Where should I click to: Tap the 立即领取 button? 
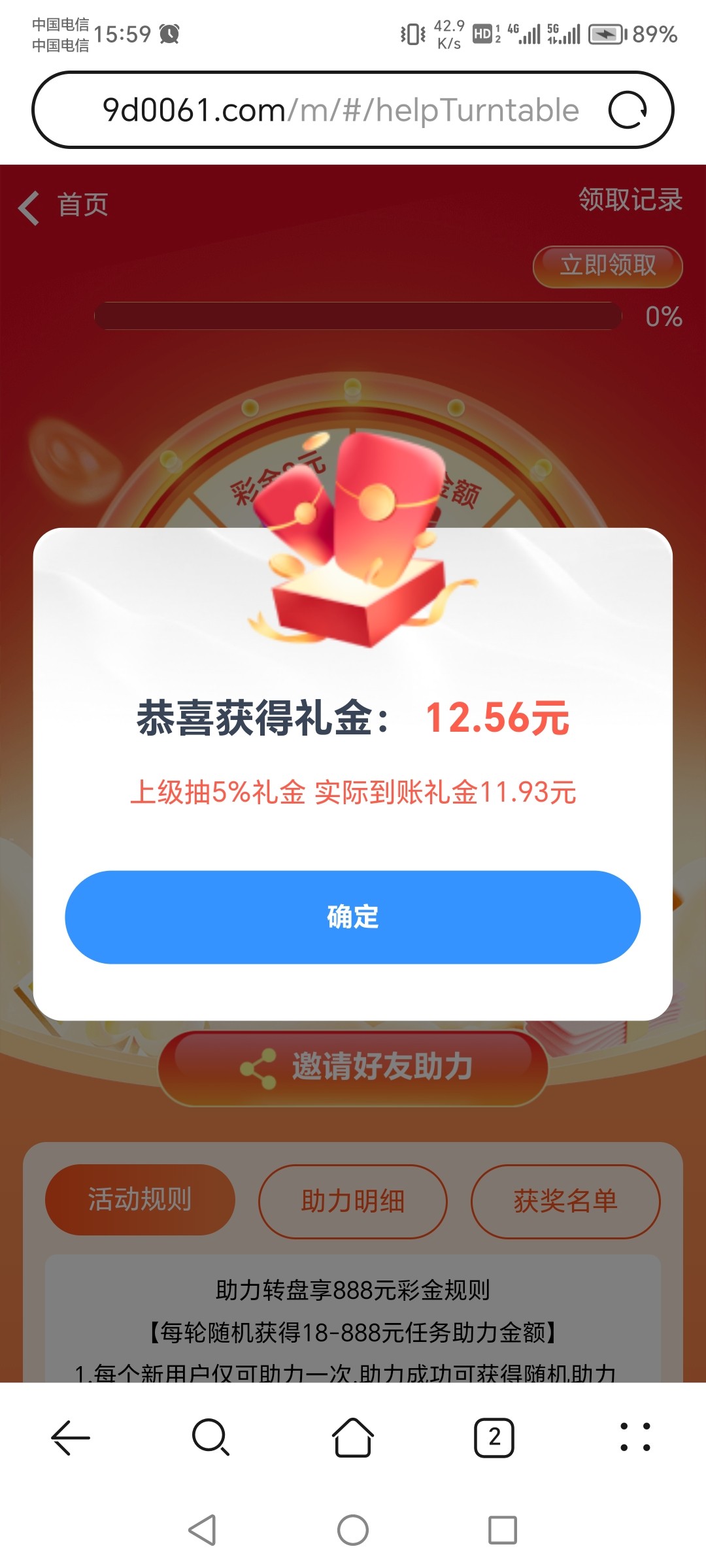609,265
